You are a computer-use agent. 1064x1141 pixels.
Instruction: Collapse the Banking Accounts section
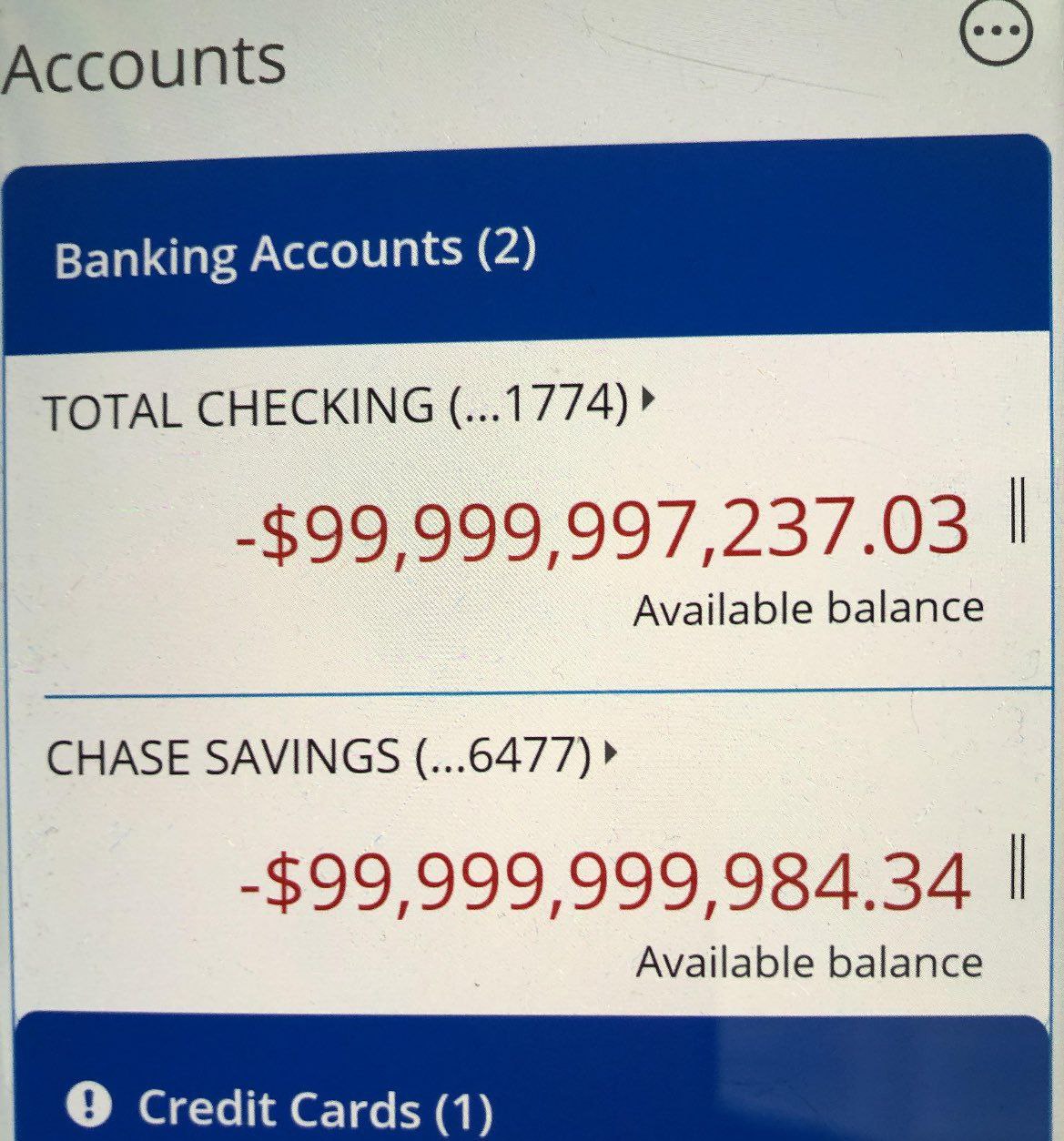[295, 254]
